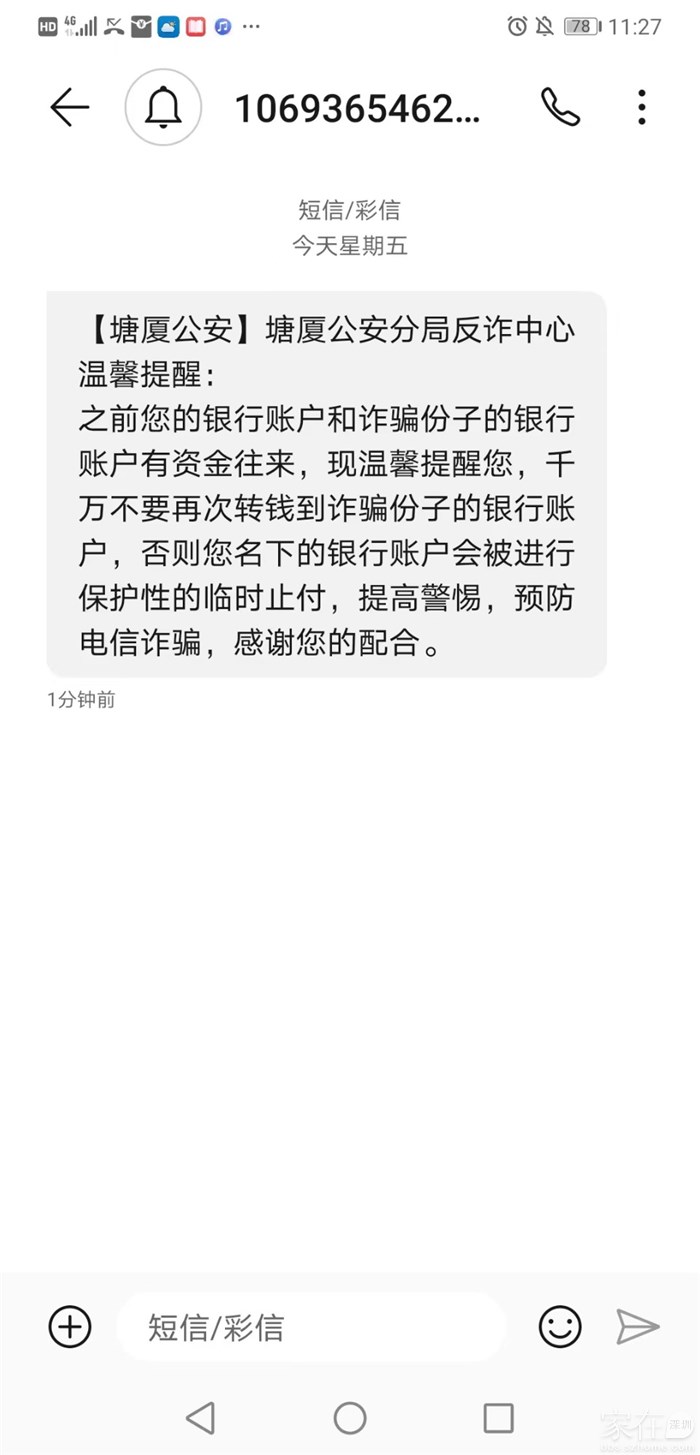Tap the system home circle button
700x1455 pixels.
[350, 1417]
